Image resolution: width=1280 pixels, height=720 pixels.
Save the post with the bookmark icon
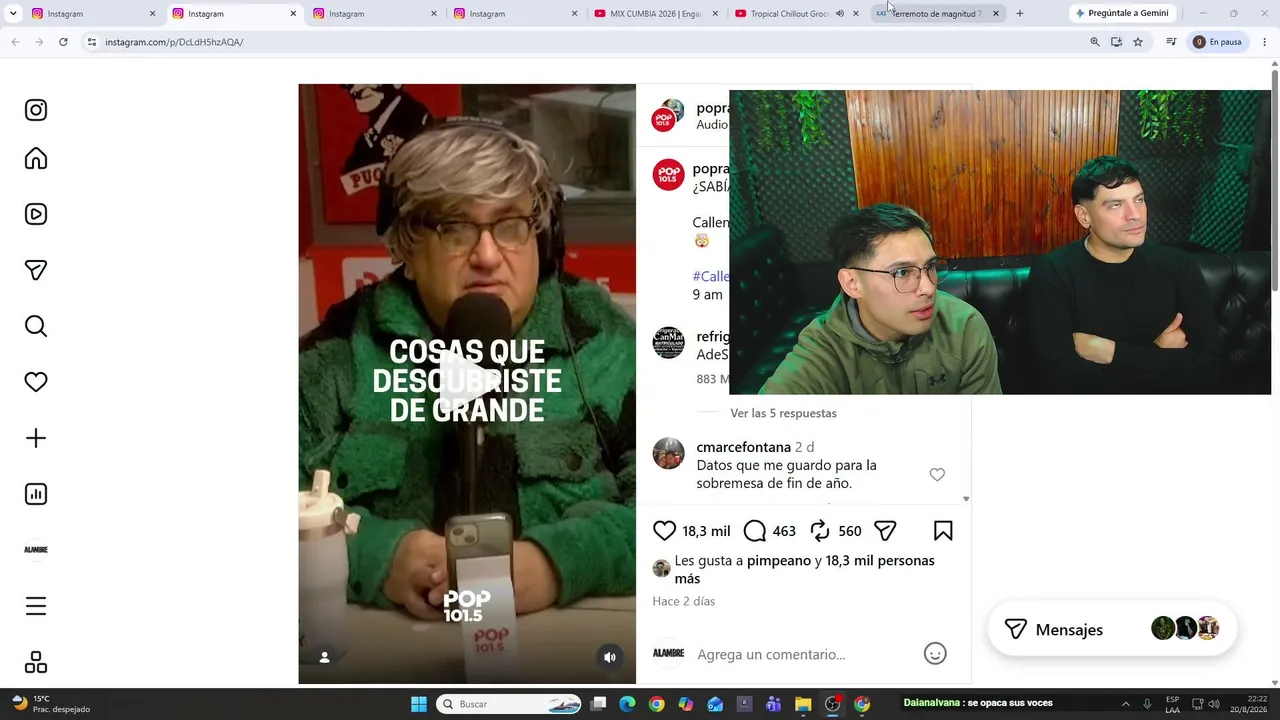pos(943,531)
